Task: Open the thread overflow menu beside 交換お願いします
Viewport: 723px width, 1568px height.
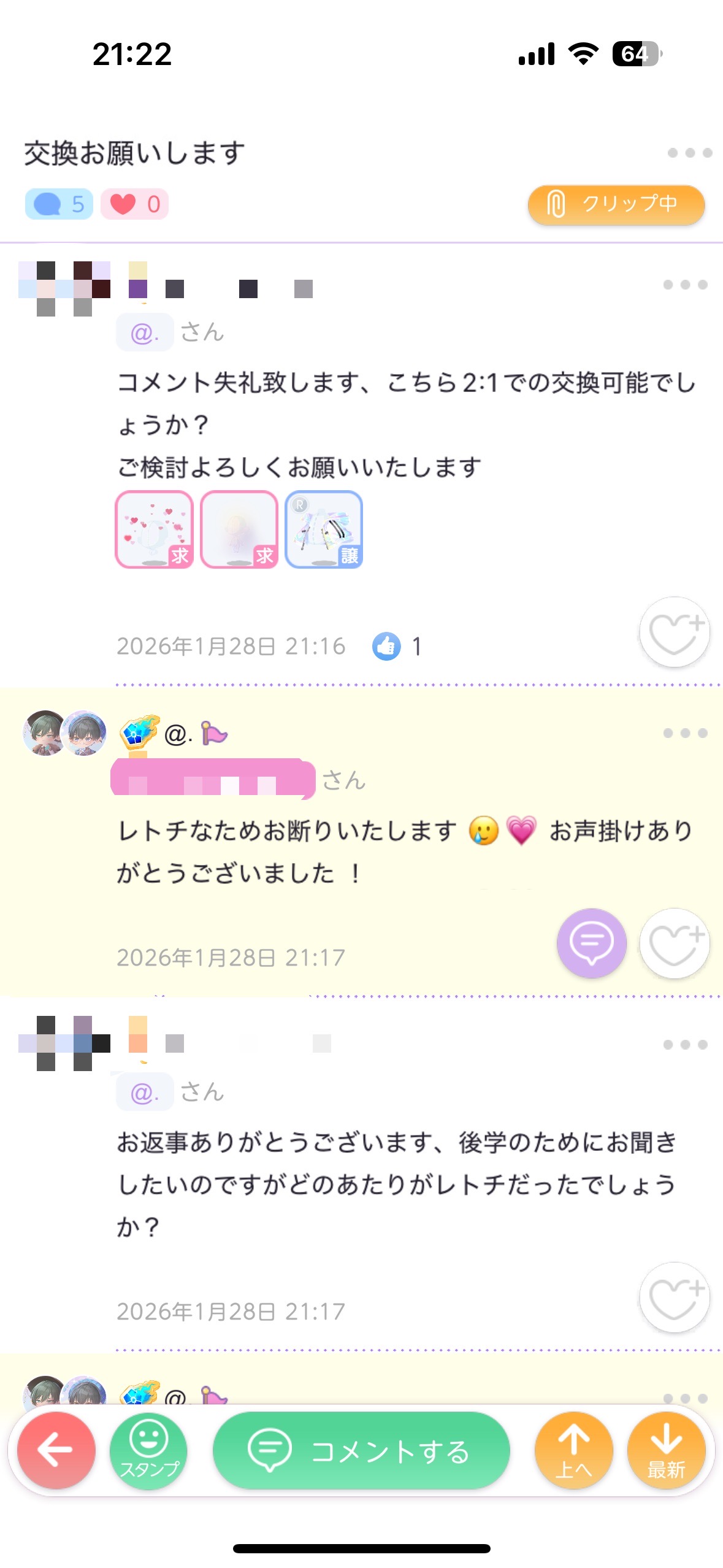Action: 689,153
